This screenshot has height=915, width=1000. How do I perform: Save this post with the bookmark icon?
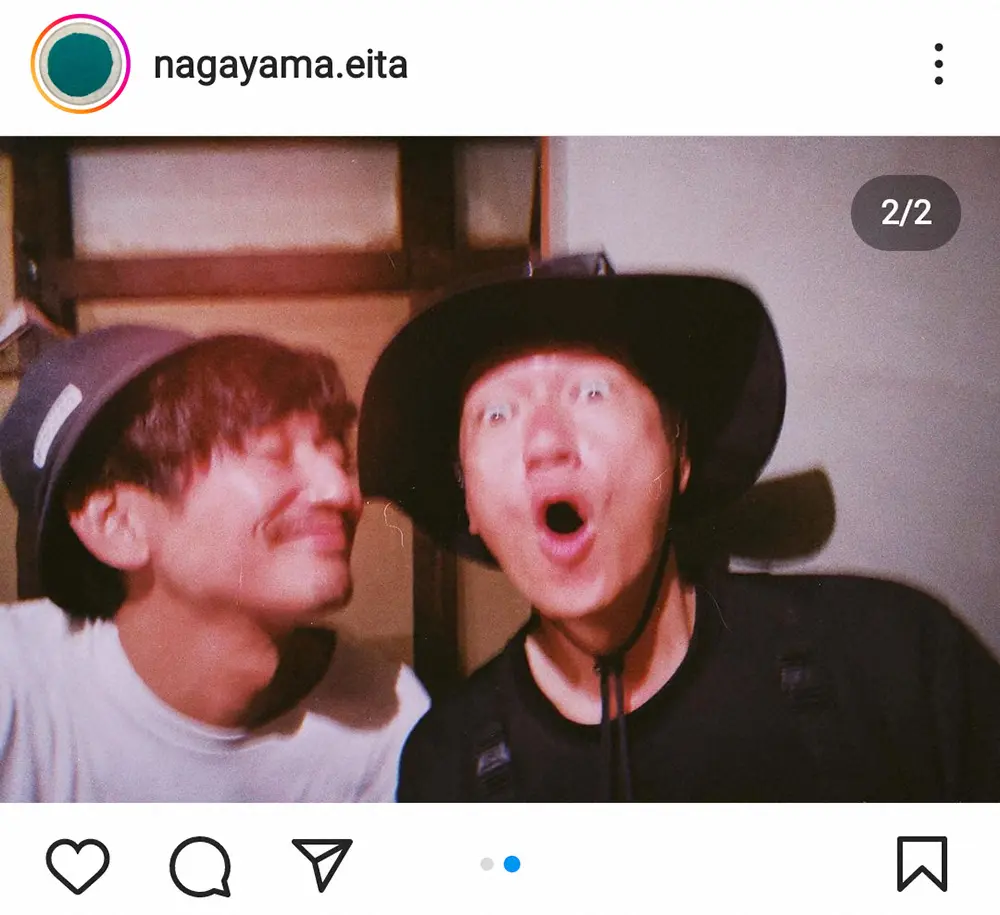coord(921,864)
